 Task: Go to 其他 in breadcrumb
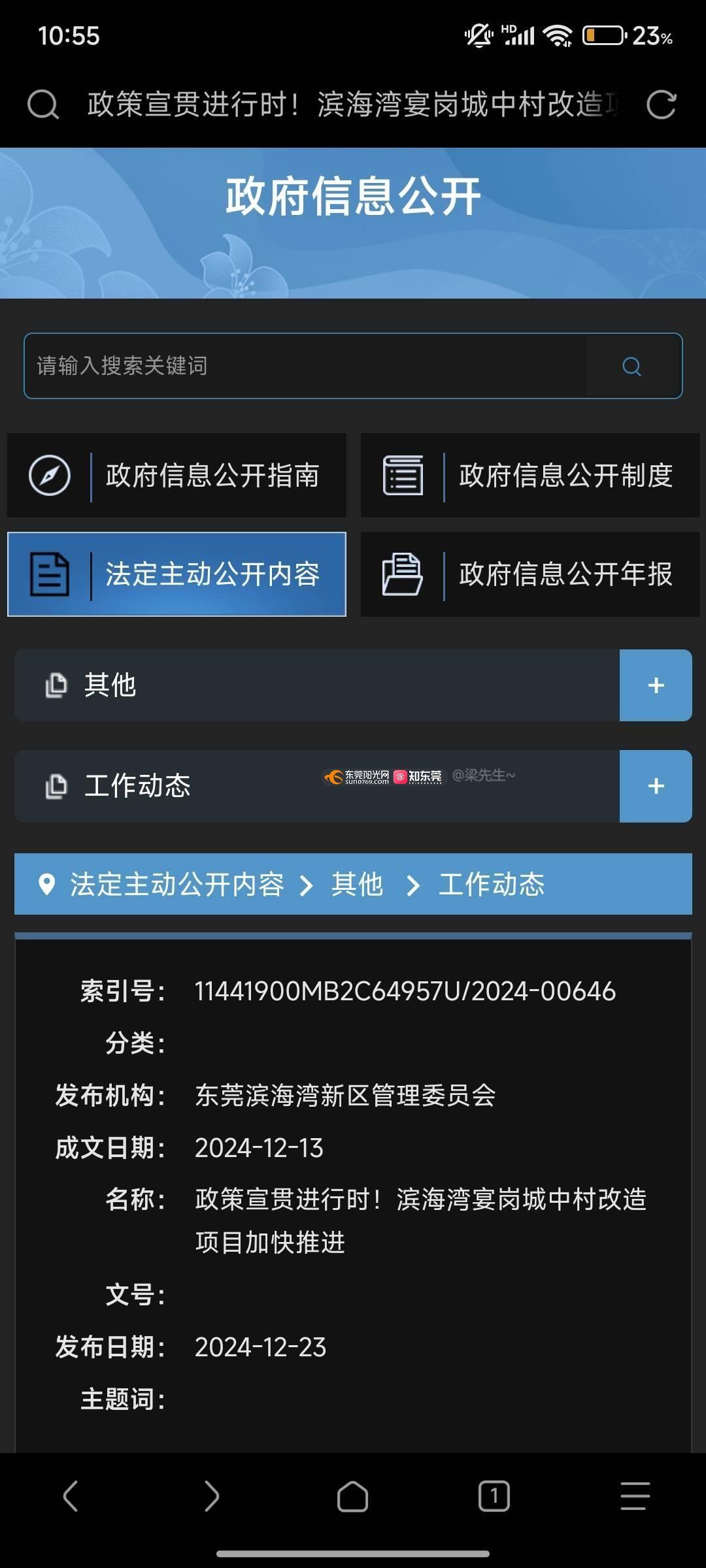[x=357, y=885]
